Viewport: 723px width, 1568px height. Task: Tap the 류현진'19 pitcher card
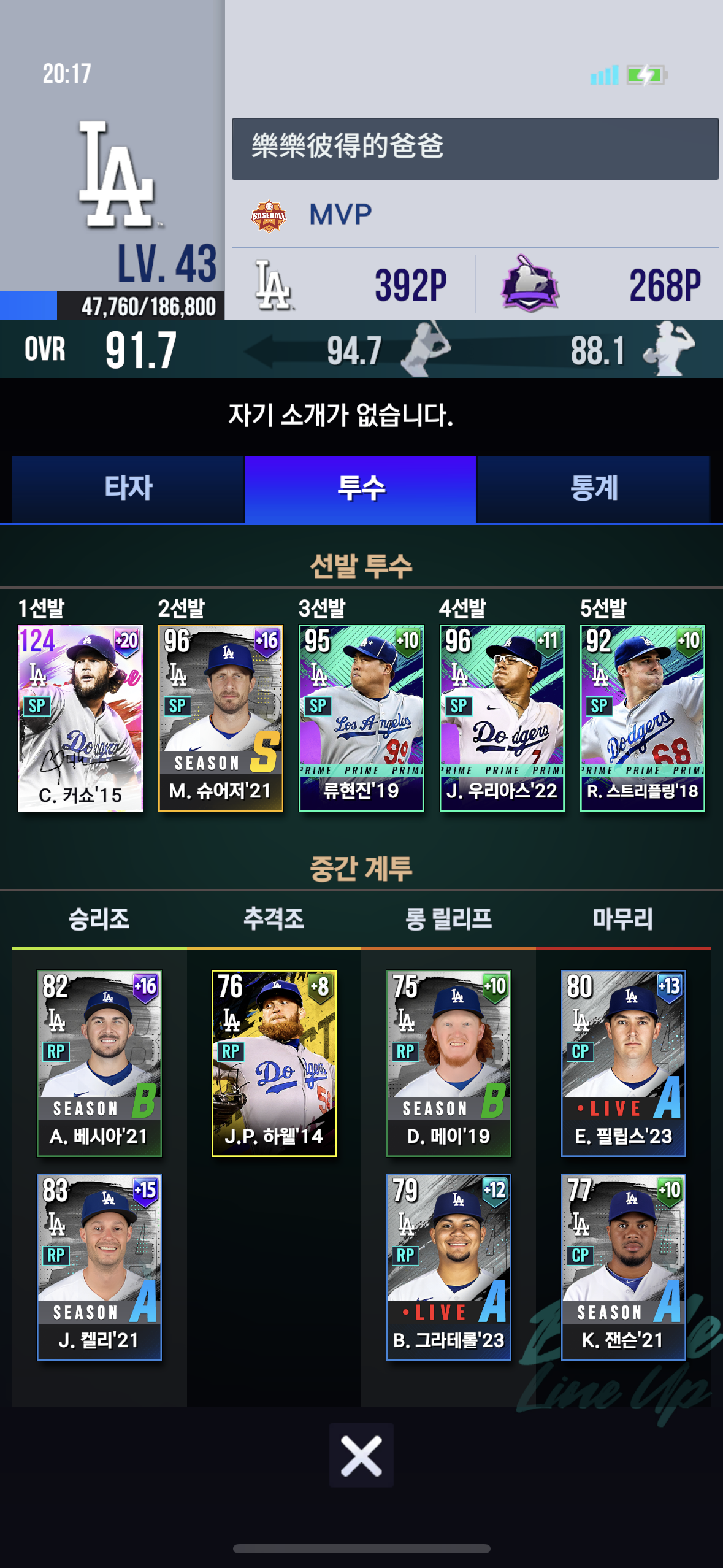click(x=361, y=718)
